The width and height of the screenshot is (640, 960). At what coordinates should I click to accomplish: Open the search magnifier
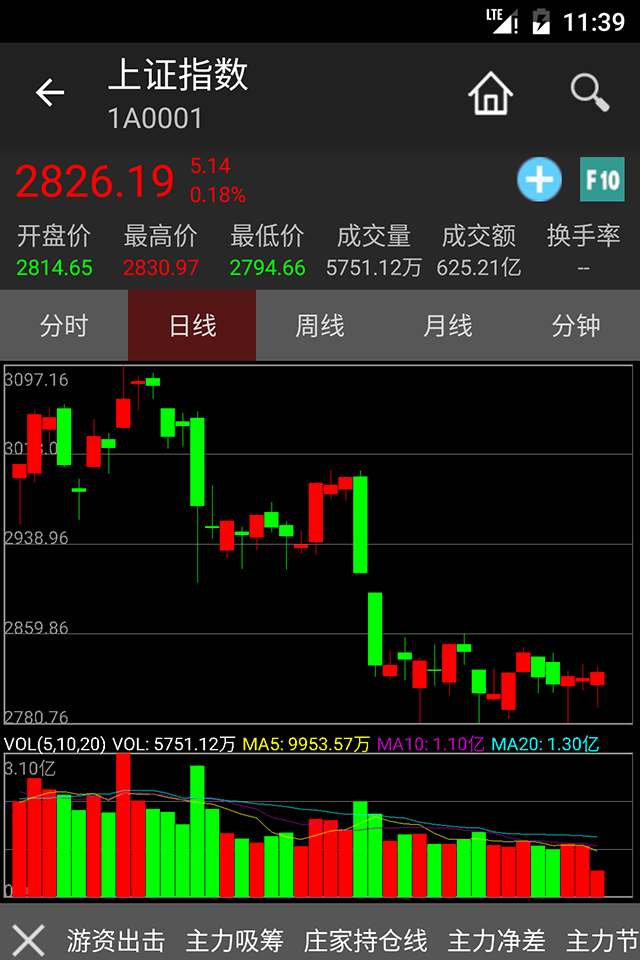590,93
